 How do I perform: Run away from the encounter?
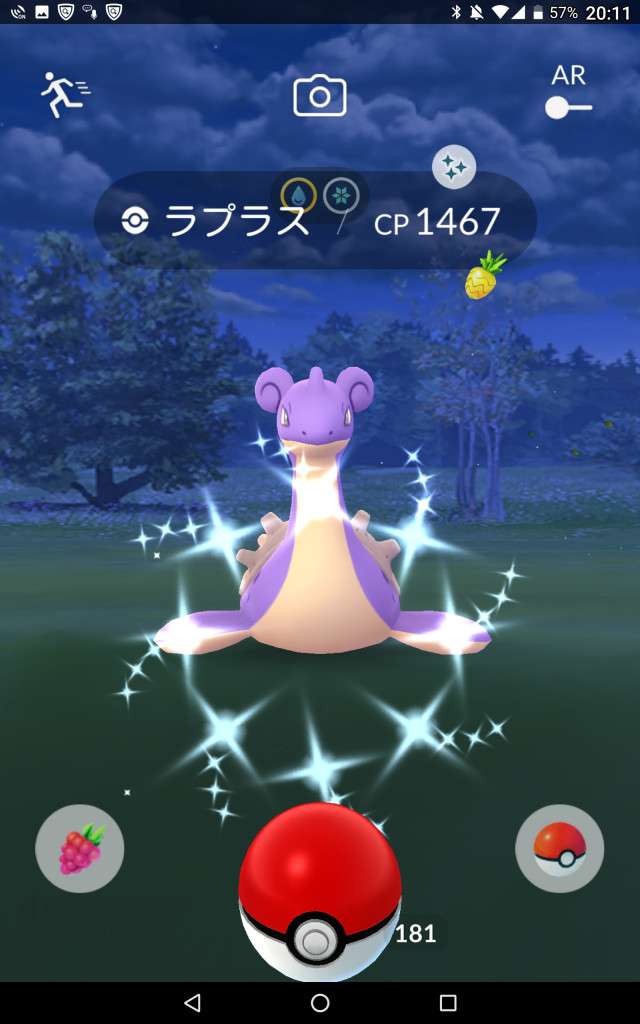[x=64, y=94]
